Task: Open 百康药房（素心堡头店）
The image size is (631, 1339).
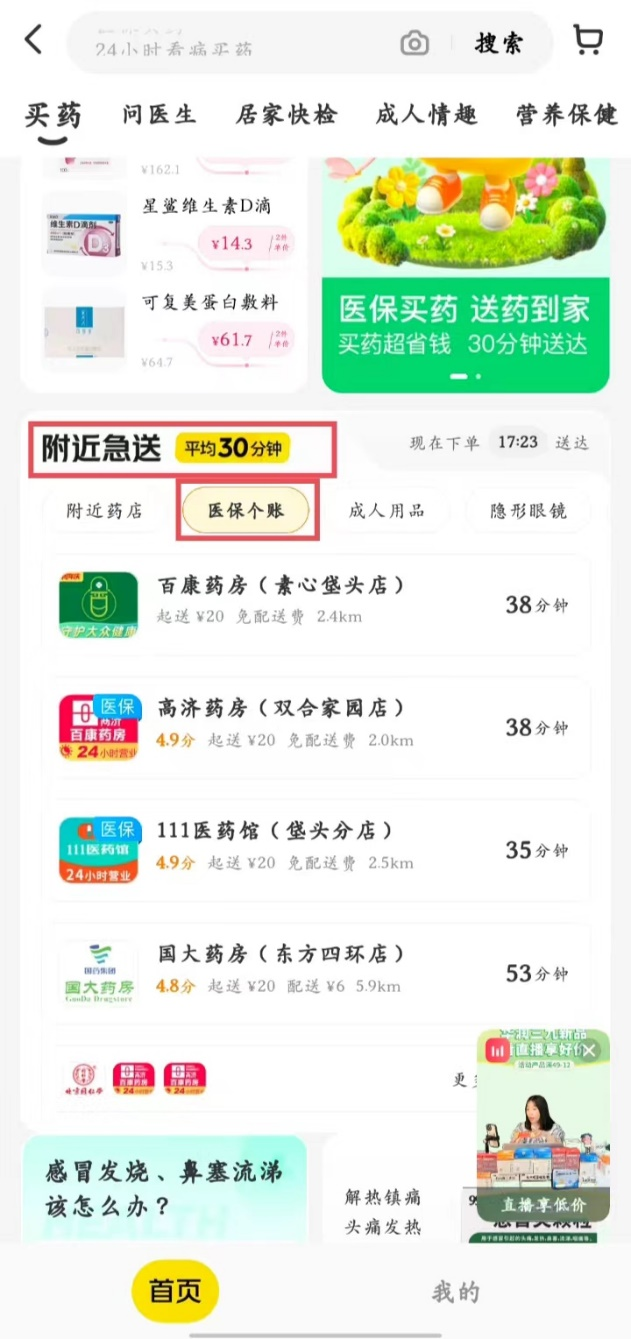Action: pyautogui.click(x=320, y=604)
